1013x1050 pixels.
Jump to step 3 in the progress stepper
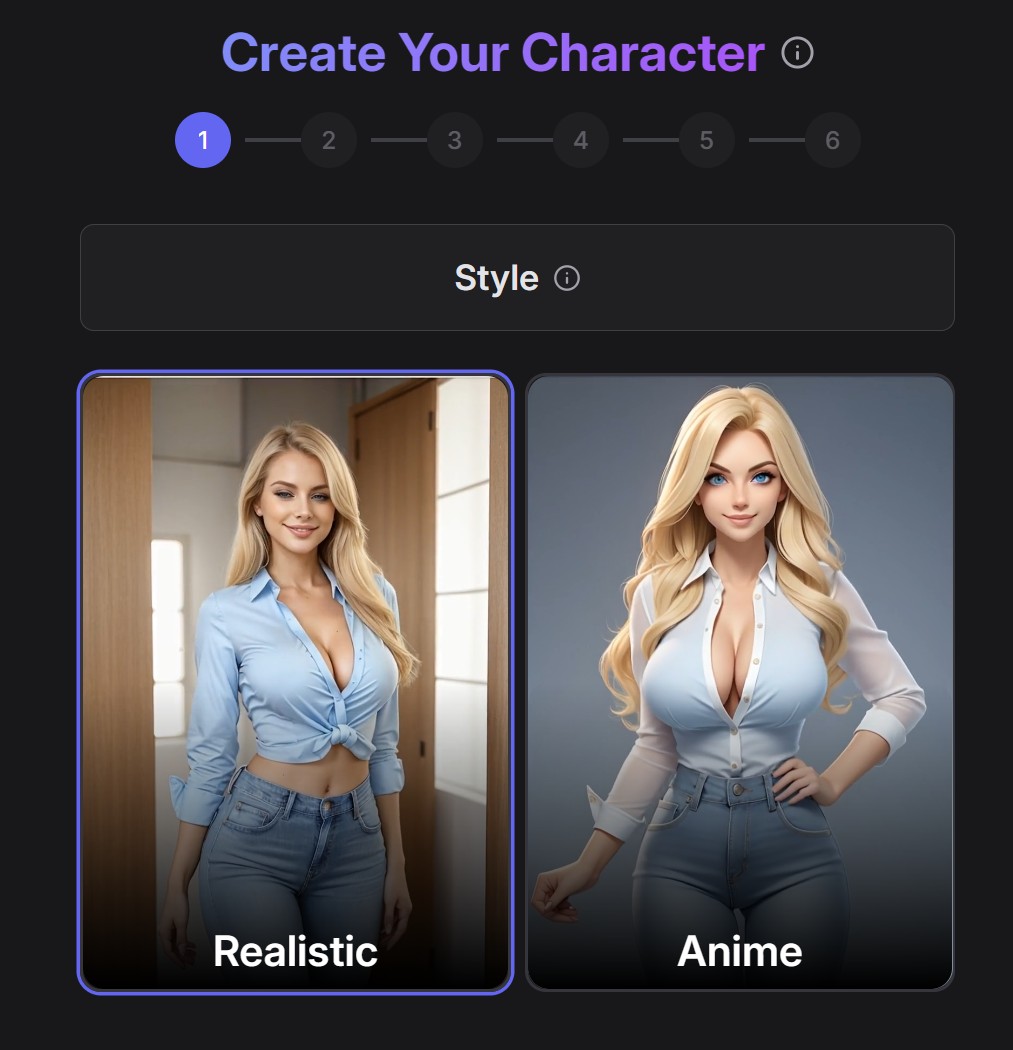[455, 140]
